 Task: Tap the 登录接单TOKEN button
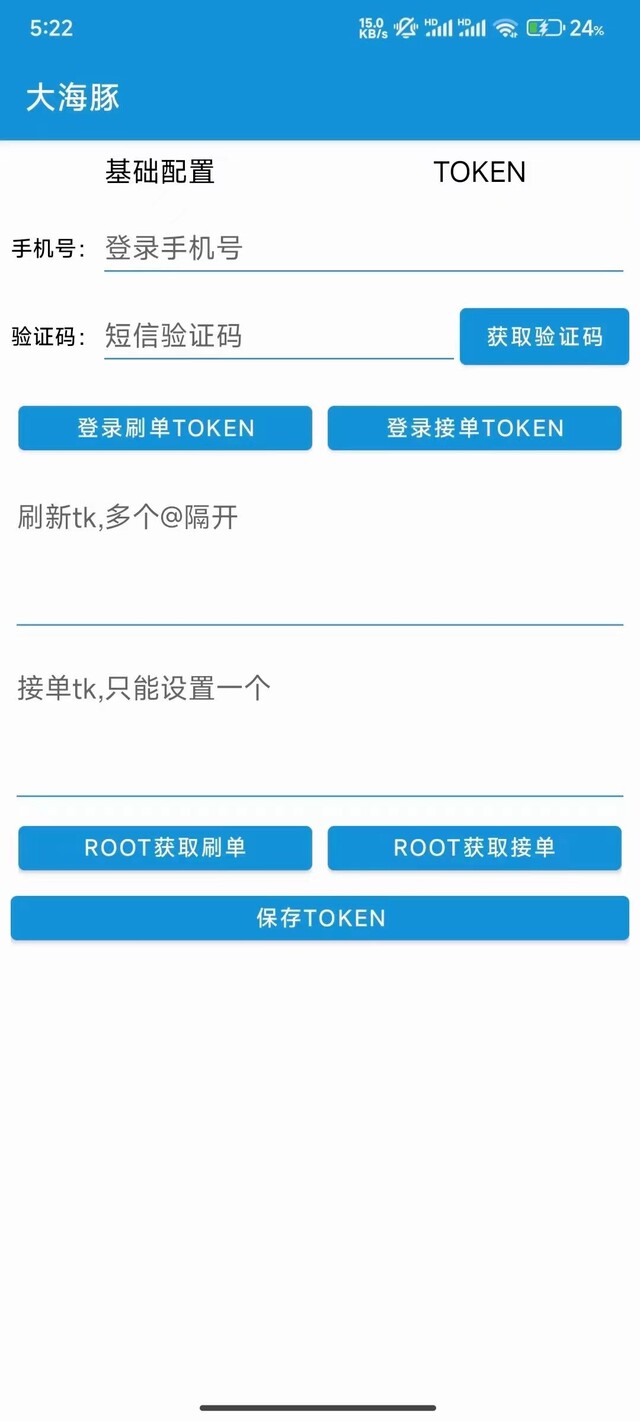[475, 428]
